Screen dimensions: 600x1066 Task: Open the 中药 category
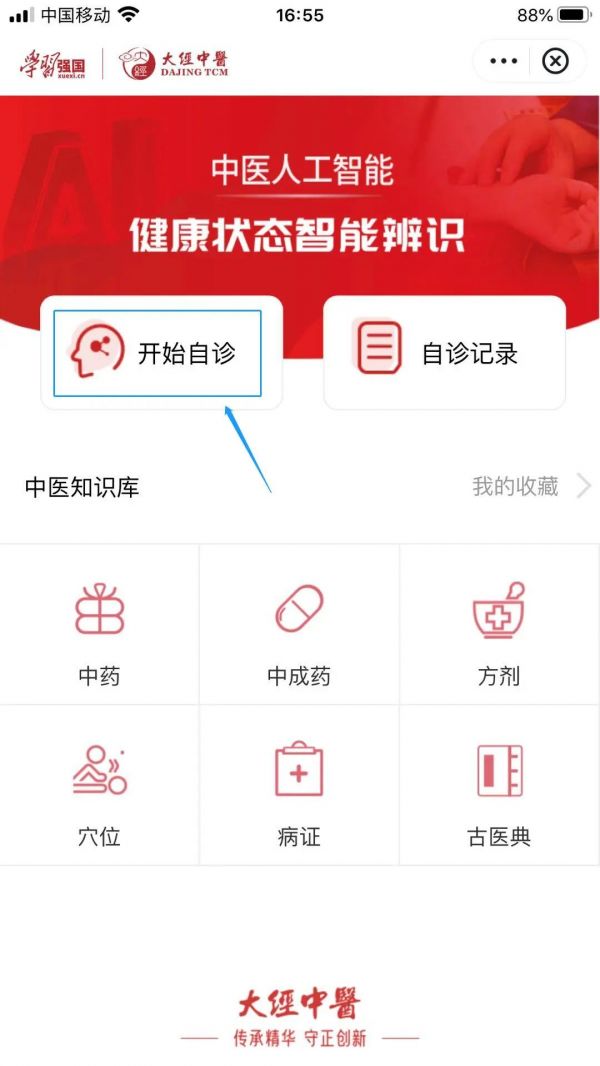(99, 626)
